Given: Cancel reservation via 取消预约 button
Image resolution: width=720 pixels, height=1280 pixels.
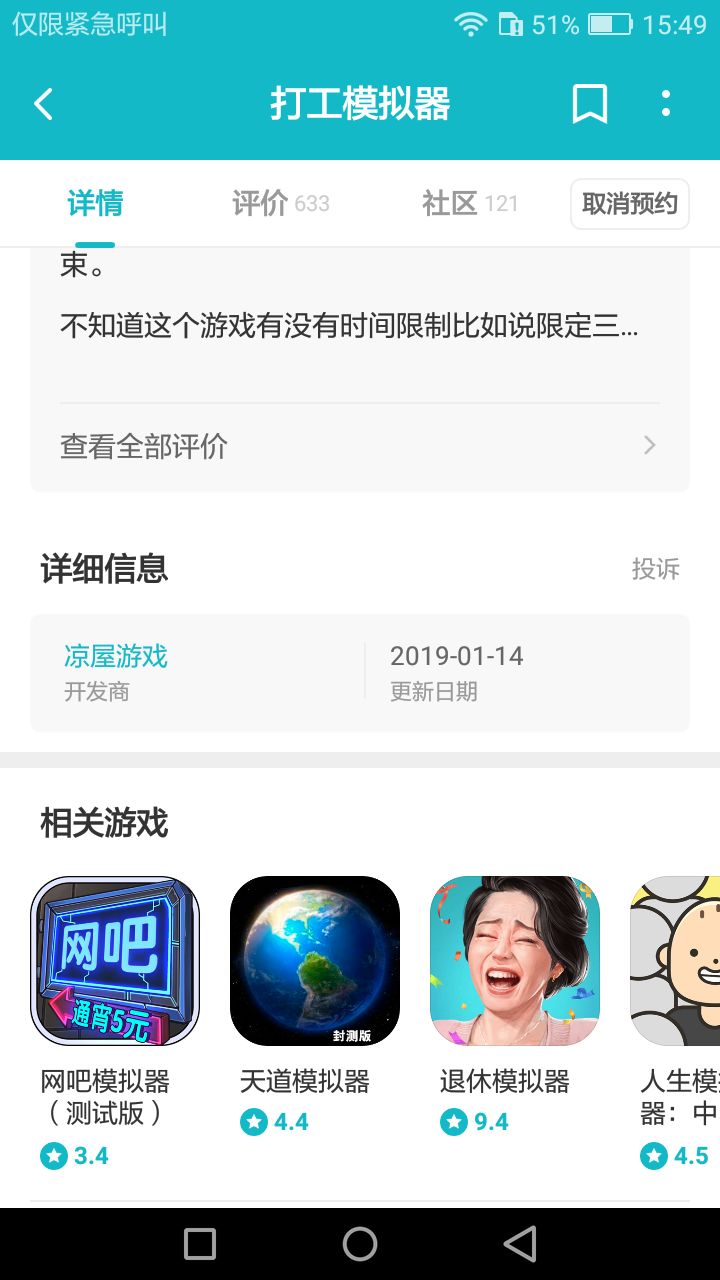Looking at the screenshot, I should tap(629, 203).
